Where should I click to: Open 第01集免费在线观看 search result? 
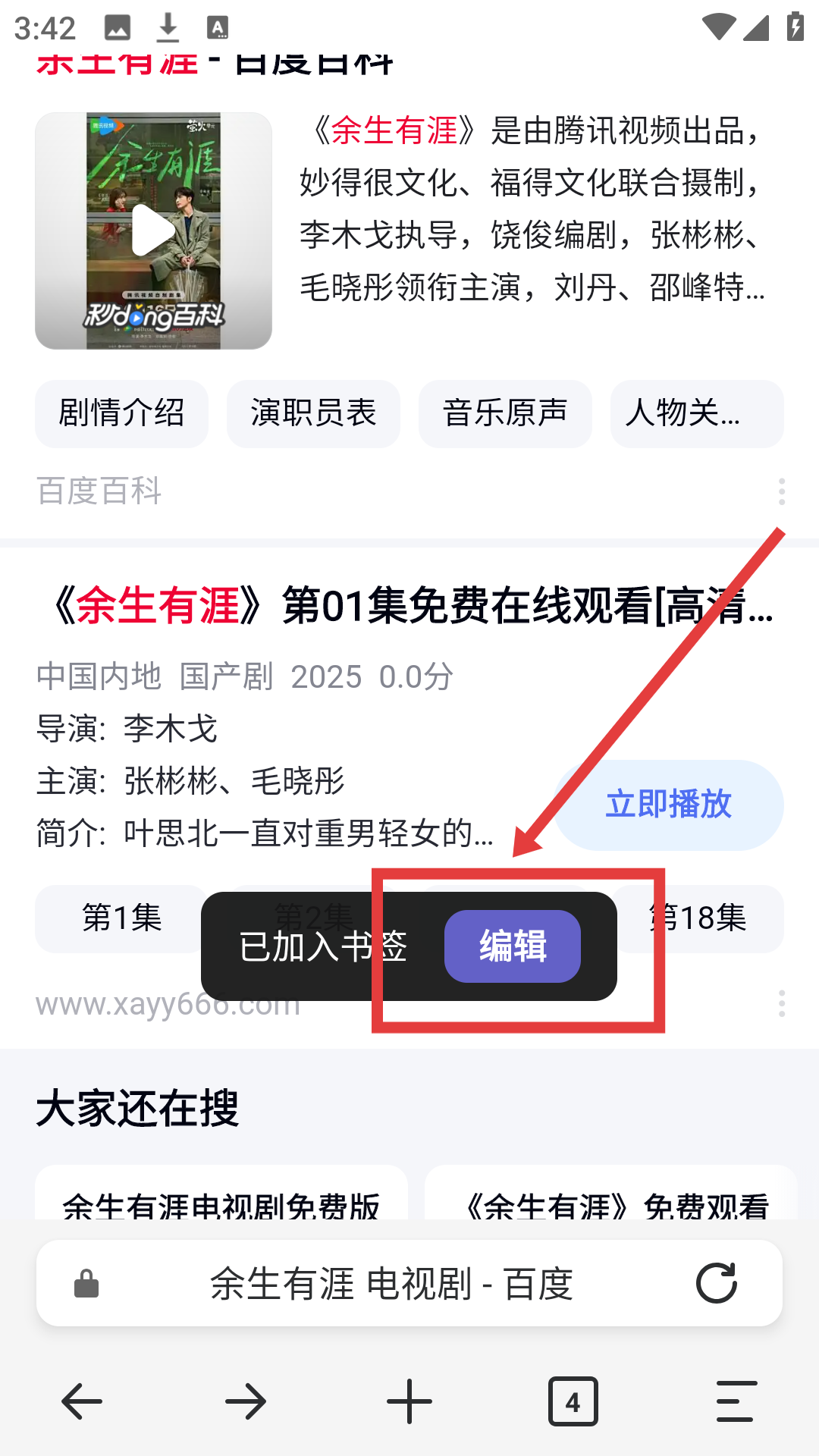pyautogui.click(x=409, y=607)
